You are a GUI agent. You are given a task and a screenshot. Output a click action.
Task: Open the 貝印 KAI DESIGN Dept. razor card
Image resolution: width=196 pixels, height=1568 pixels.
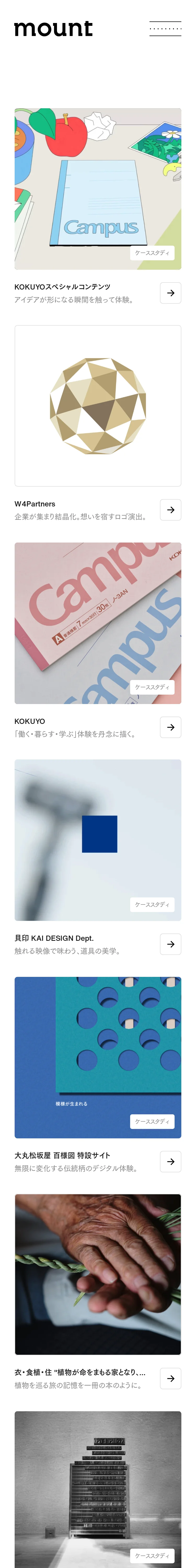tap(97, 839)
